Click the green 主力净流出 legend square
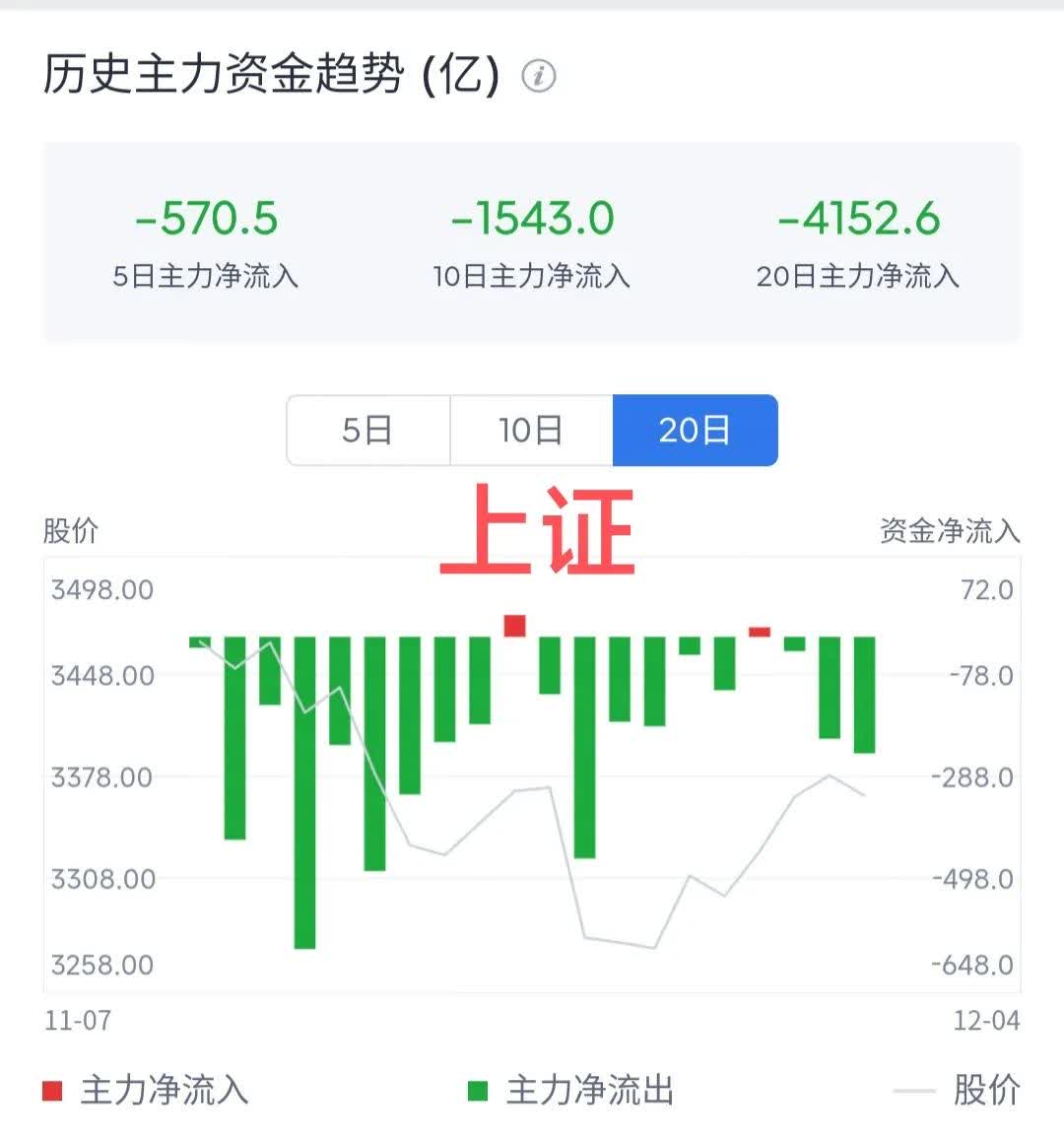1064x1141 pixels. pyautogui.click(x=476, y=1093)
